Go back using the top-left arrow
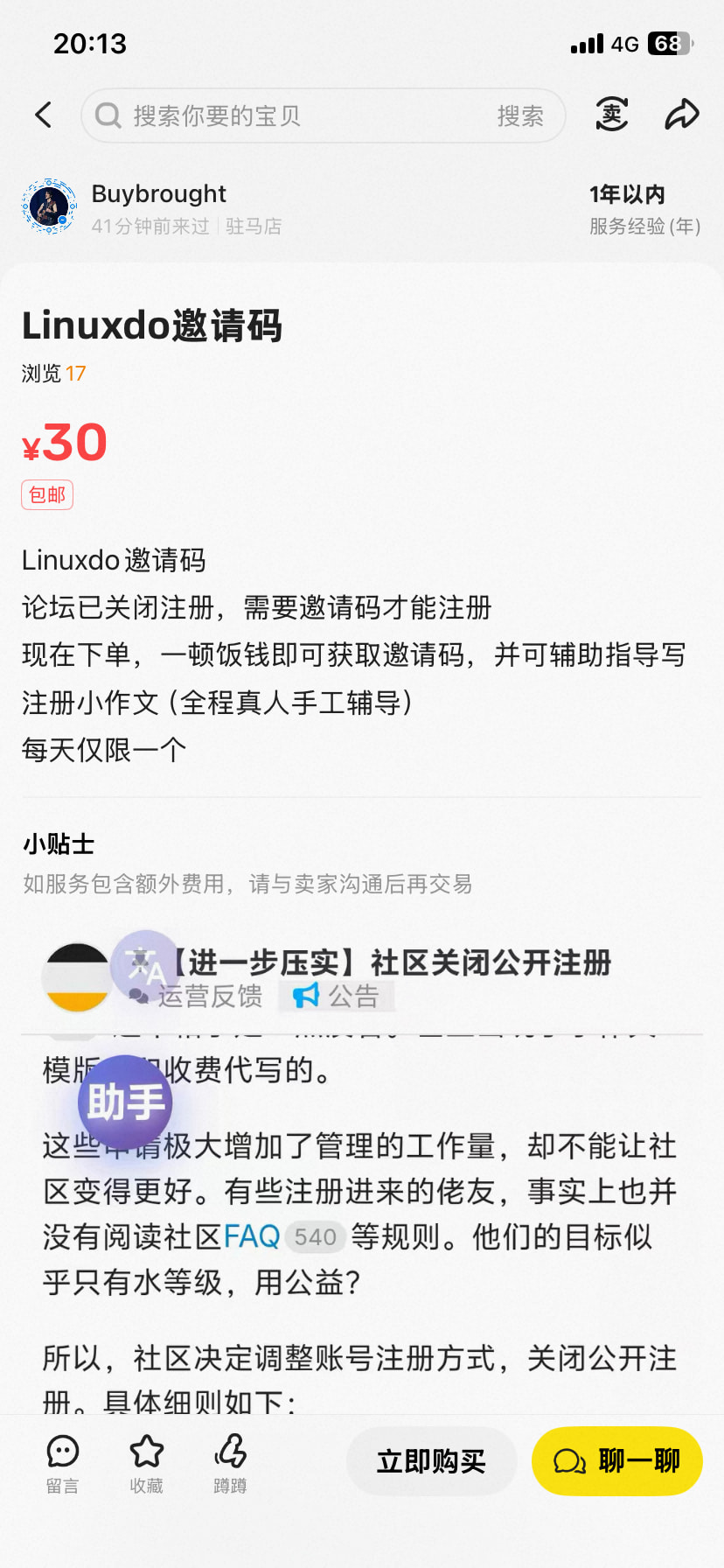 click(44, 115)
